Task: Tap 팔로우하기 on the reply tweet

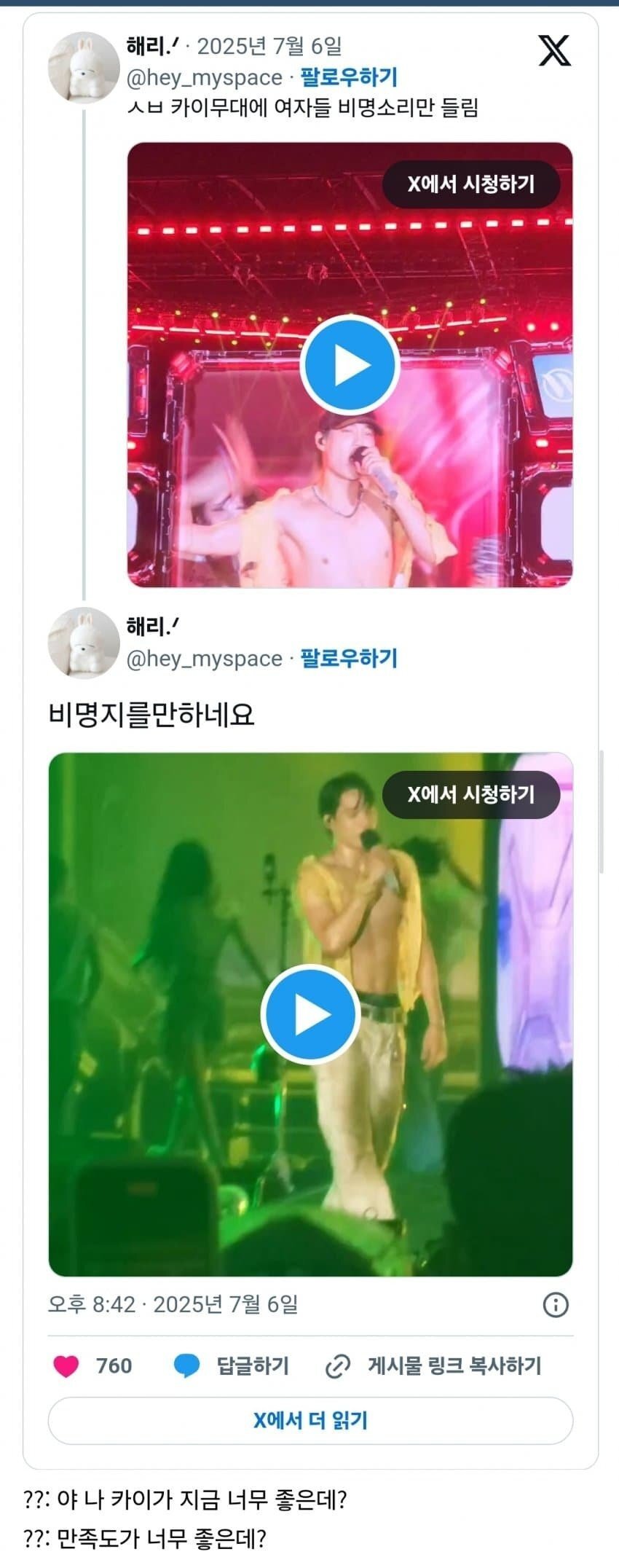Action: (349, 658)
